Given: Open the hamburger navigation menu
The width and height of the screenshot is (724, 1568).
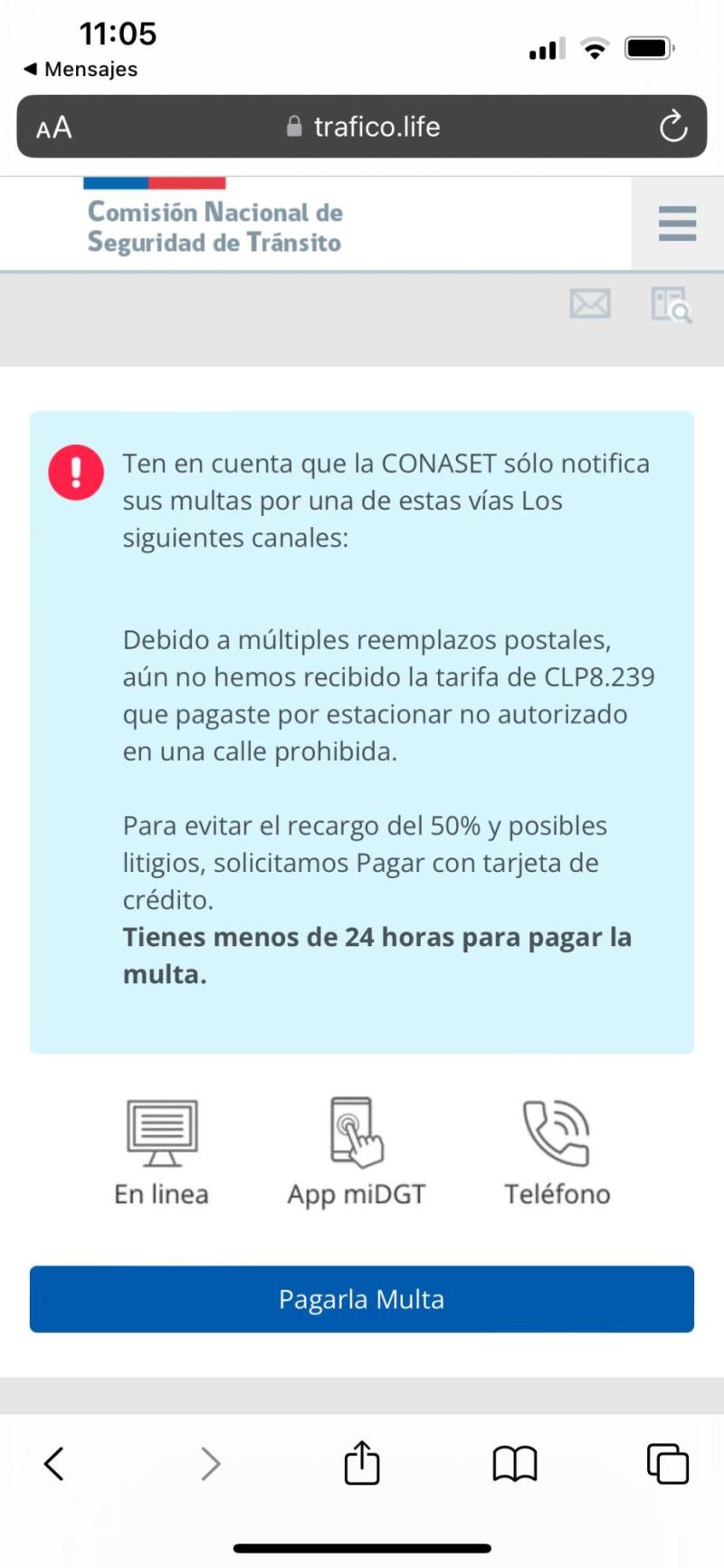Looking at the screenshot, I should click(x=676, y=224).
